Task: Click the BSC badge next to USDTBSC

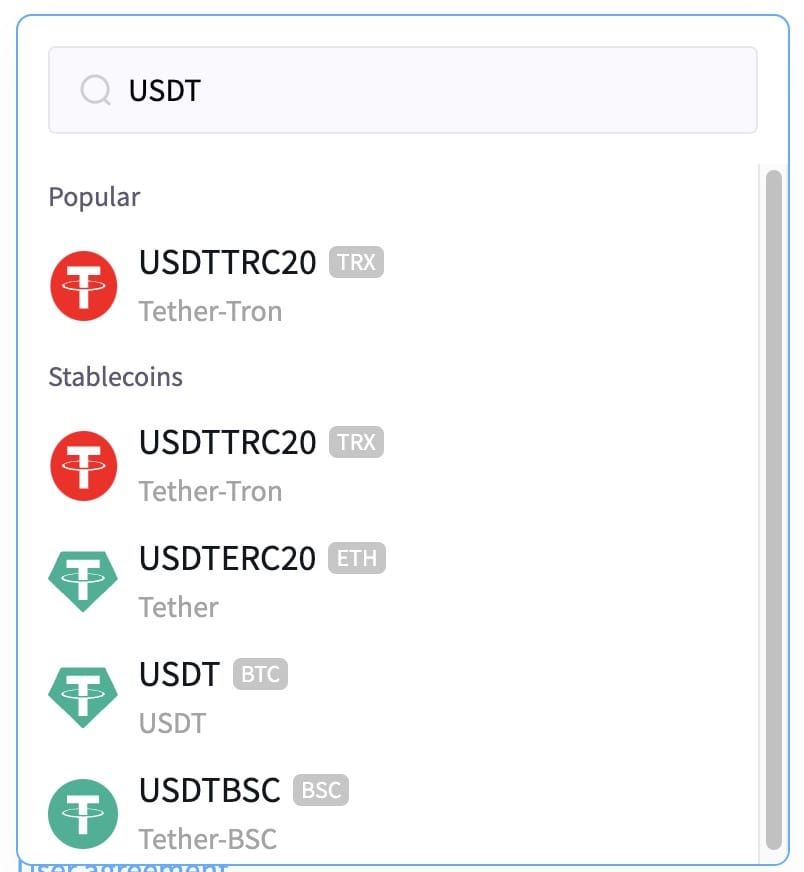Action: pyautogui.click(x=320, y=790)
